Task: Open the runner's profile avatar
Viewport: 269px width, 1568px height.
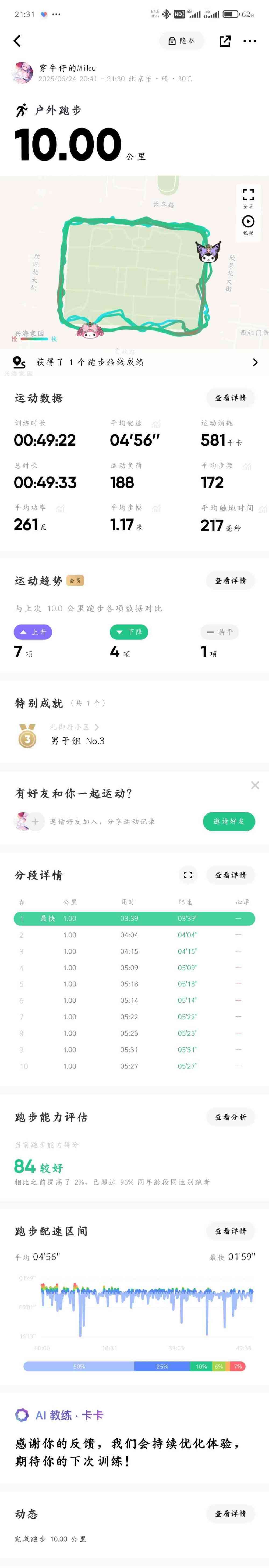Action: pyautogui.click(x=22, y=72)
